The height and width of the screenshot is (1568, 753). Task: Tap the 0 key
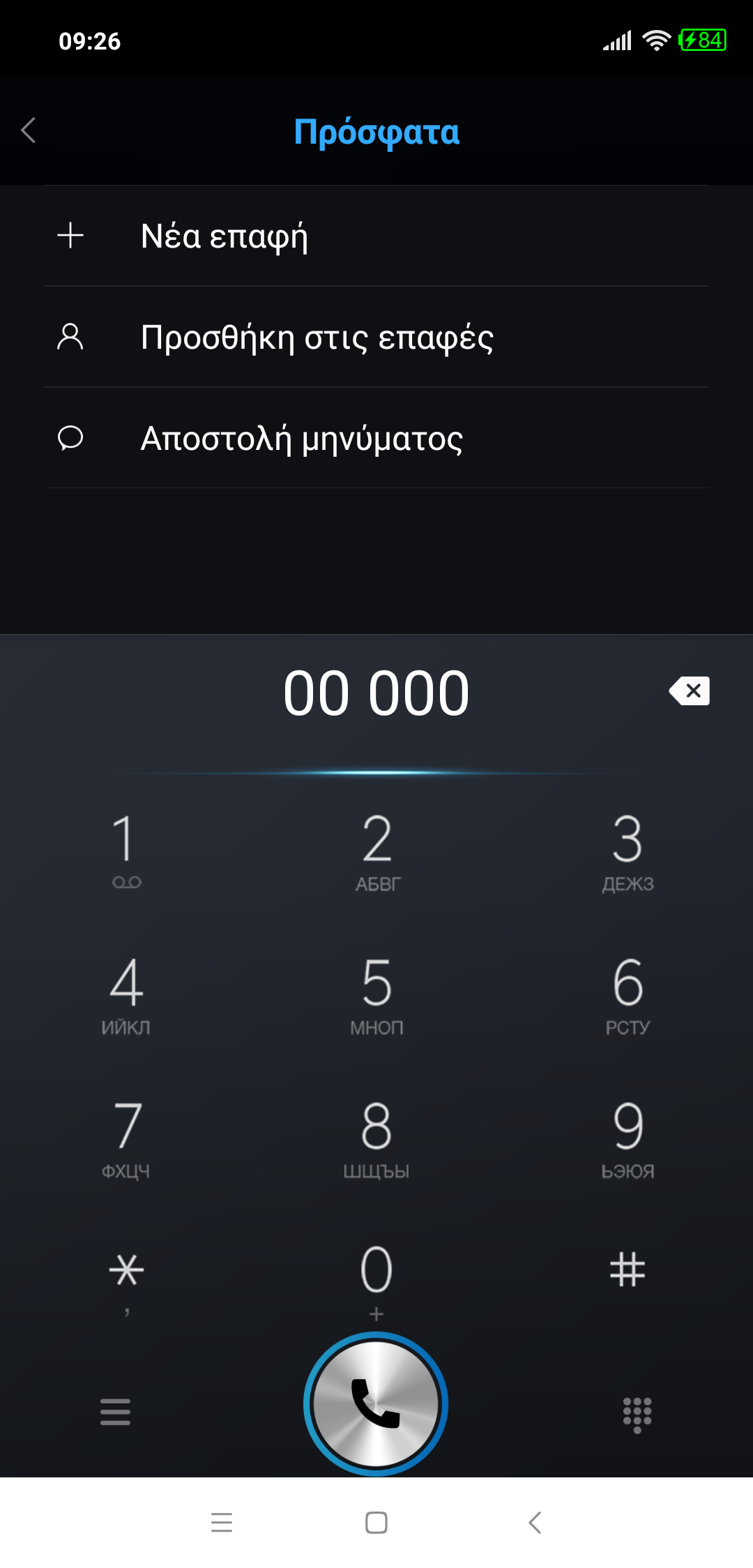(376, 1280)
